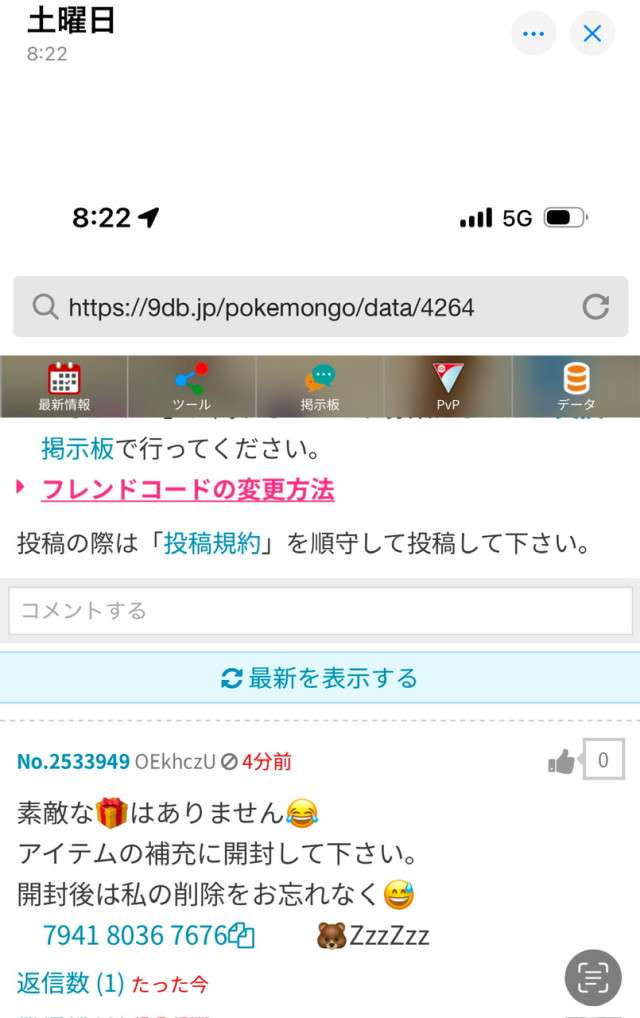Screen dimensions: 640x1018
Task: Open post No.2533949 link
Action: click(x=73, y=762)
